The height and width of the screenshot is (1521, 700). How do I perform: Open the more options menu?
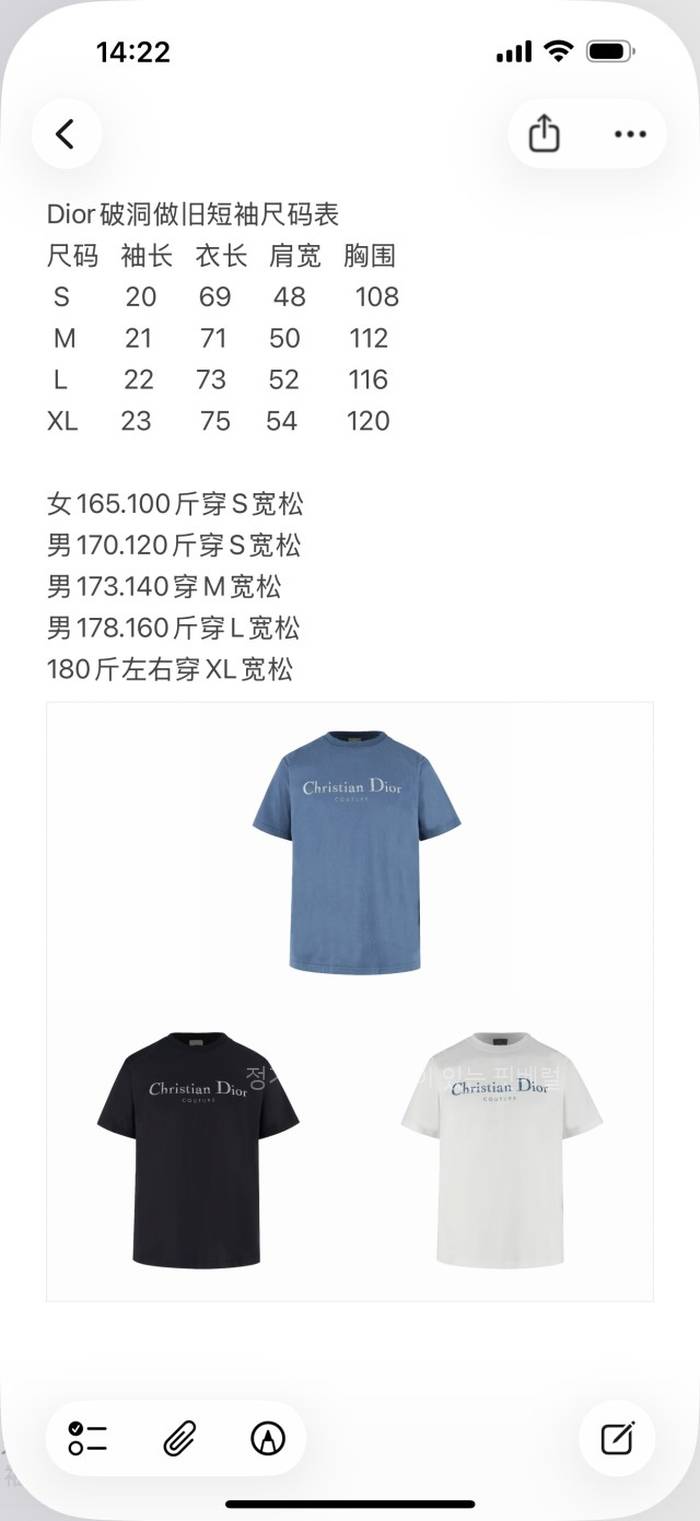tap(630, 134)
